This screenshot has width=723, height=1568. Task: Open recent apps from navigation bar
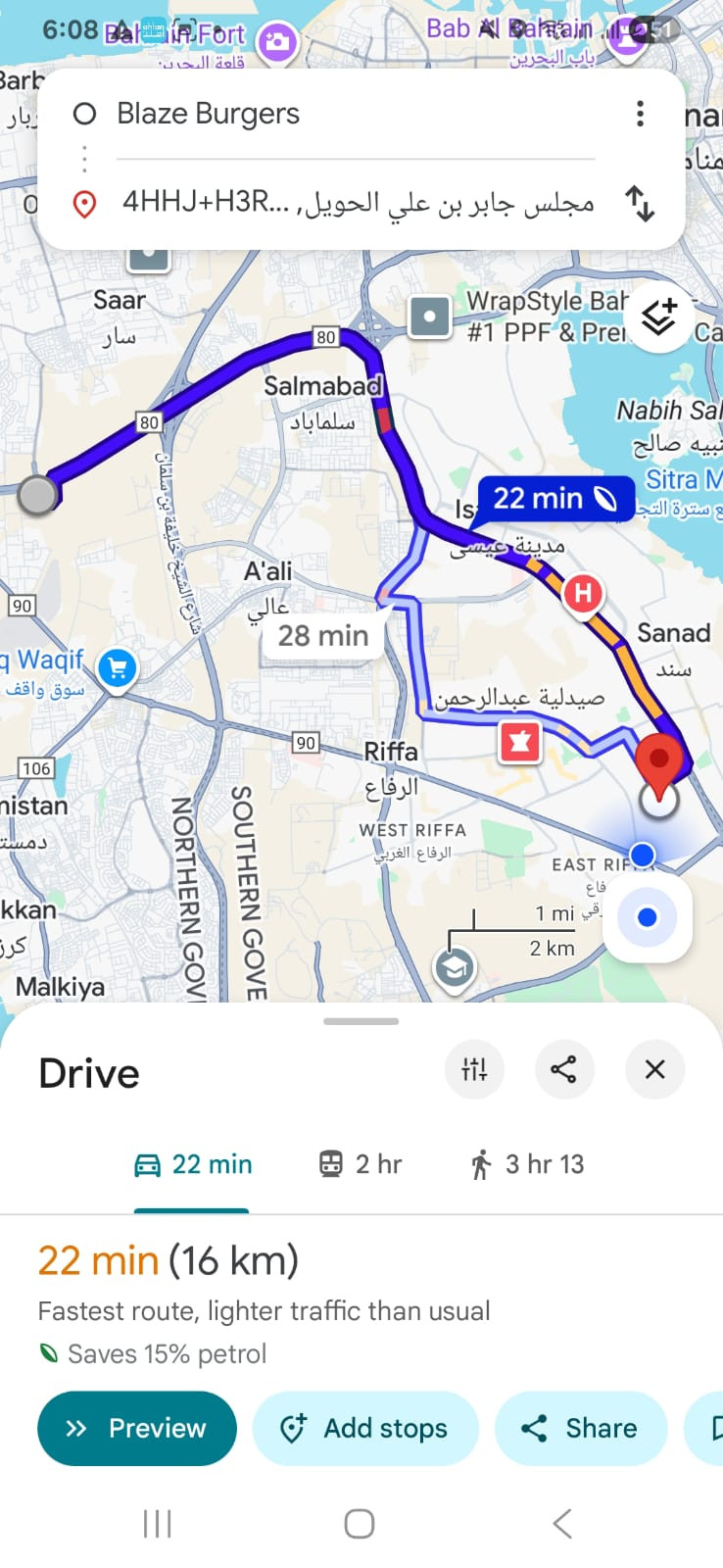click(157, 1523)
